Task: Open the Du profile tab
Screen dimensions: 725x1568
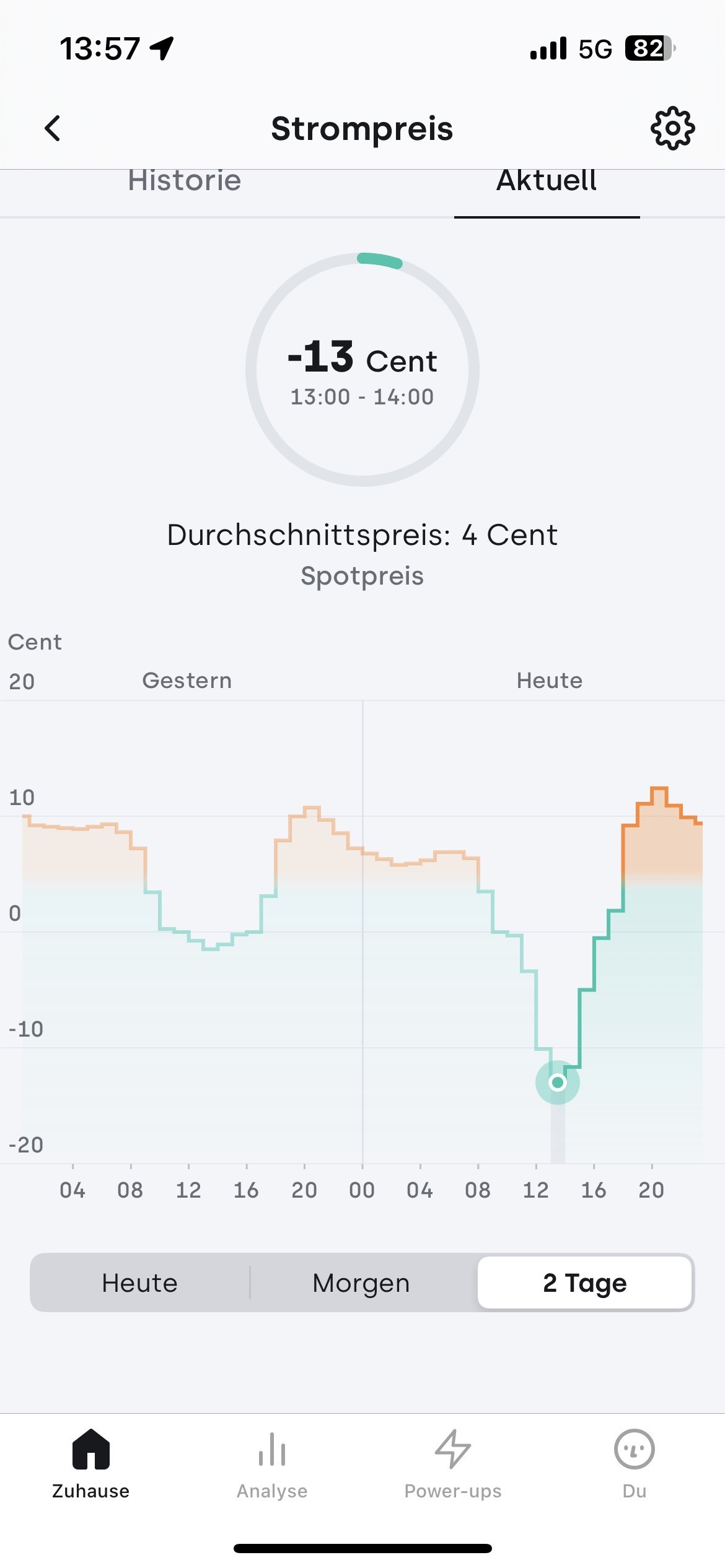Action: pos(635,1464)
